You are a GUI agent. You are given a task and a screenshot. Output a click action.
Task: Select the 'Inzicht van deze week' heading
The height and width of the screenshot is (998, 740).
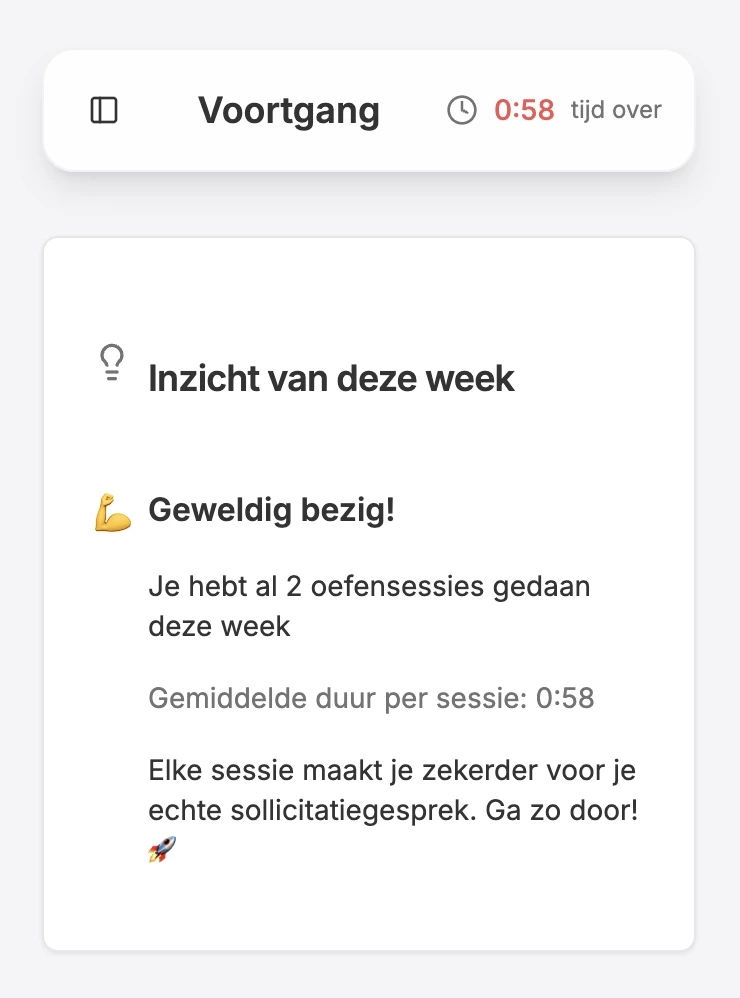coord(331,378)
